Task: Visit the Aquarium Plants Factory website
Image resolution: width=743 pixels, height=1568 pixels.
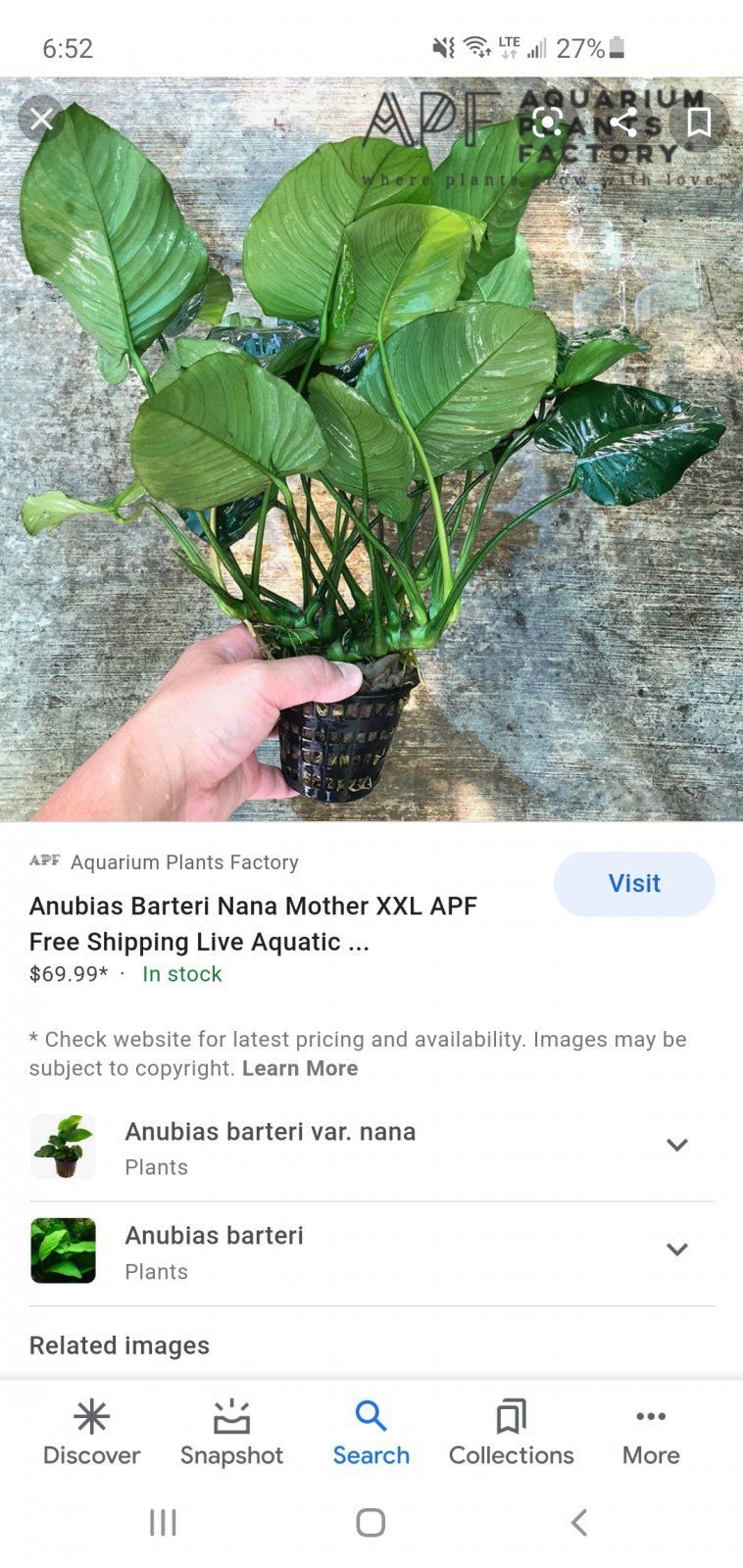Action: (633, 883)
